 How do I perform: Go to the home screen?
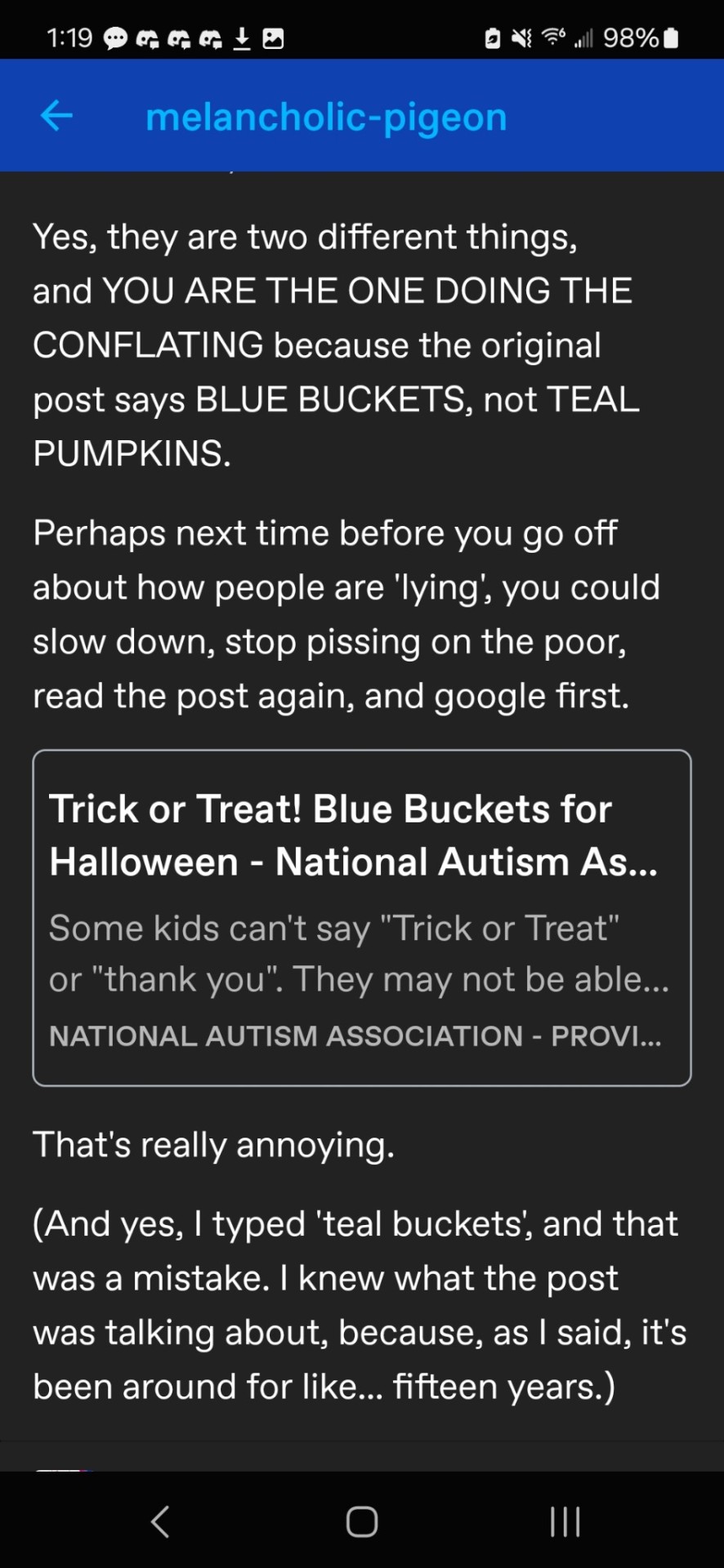click(x=361, y=1521)
